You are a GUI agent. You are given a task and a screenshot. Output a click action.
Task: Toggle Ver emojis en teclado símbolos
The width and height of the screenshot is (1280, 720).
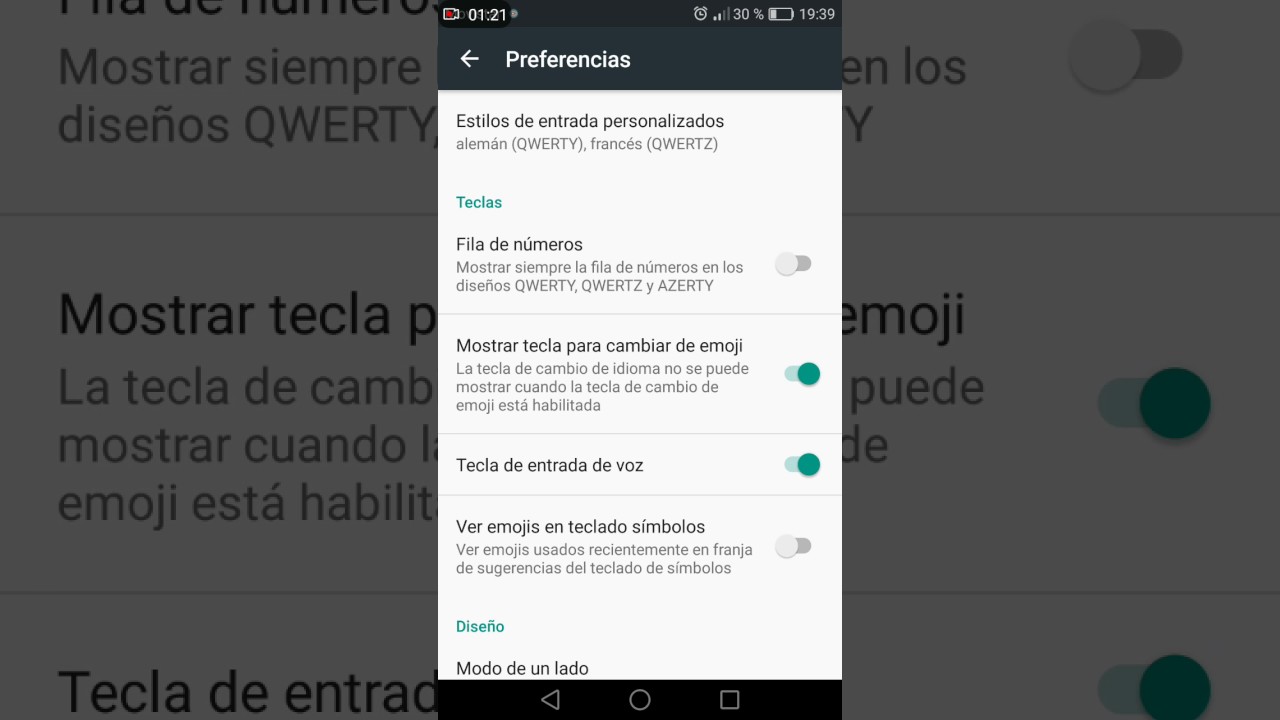click(x=796, y=546)
